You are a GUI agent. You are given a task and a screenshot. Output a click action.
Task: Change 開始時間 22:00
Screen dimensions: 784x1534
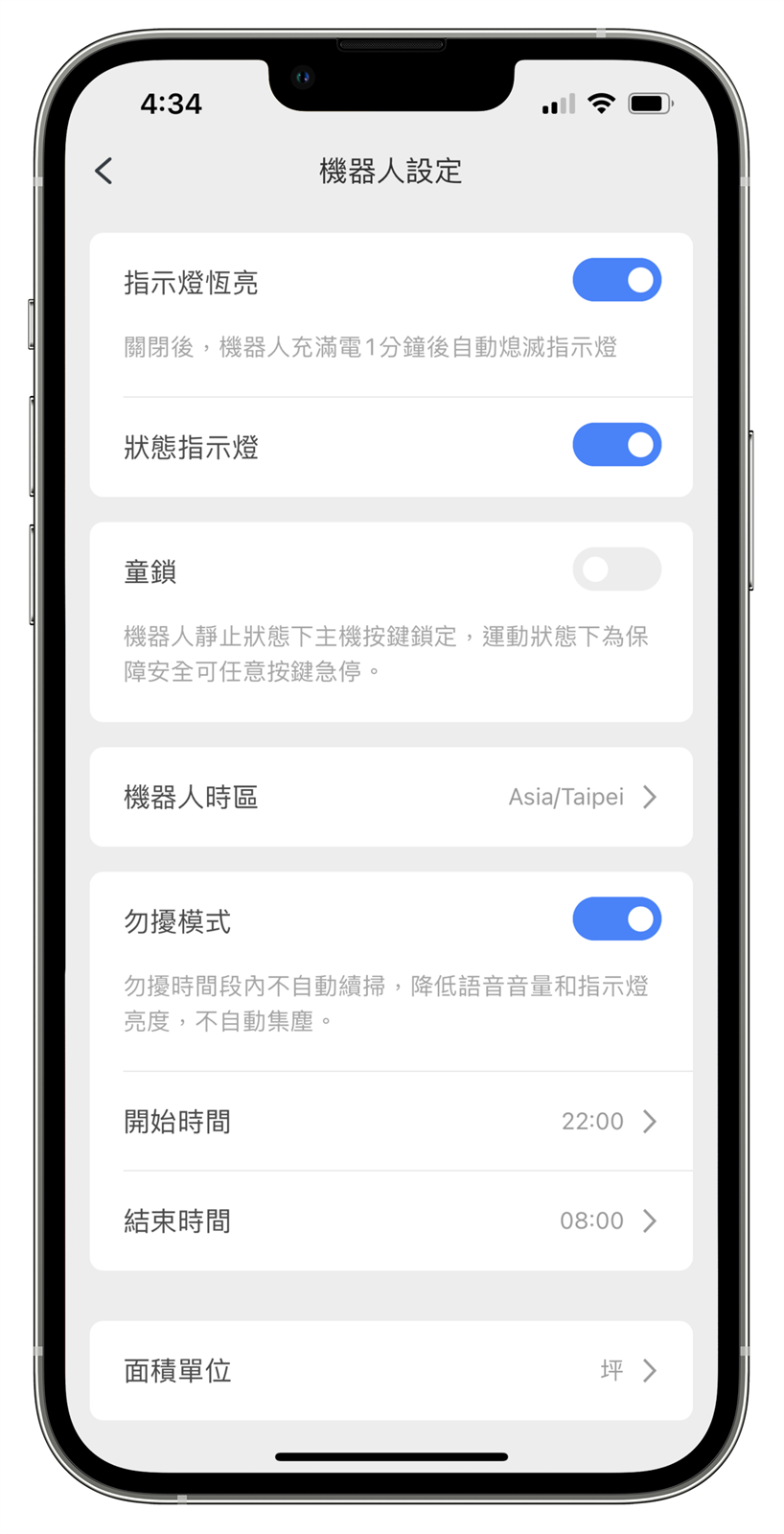click(391, 1121)
